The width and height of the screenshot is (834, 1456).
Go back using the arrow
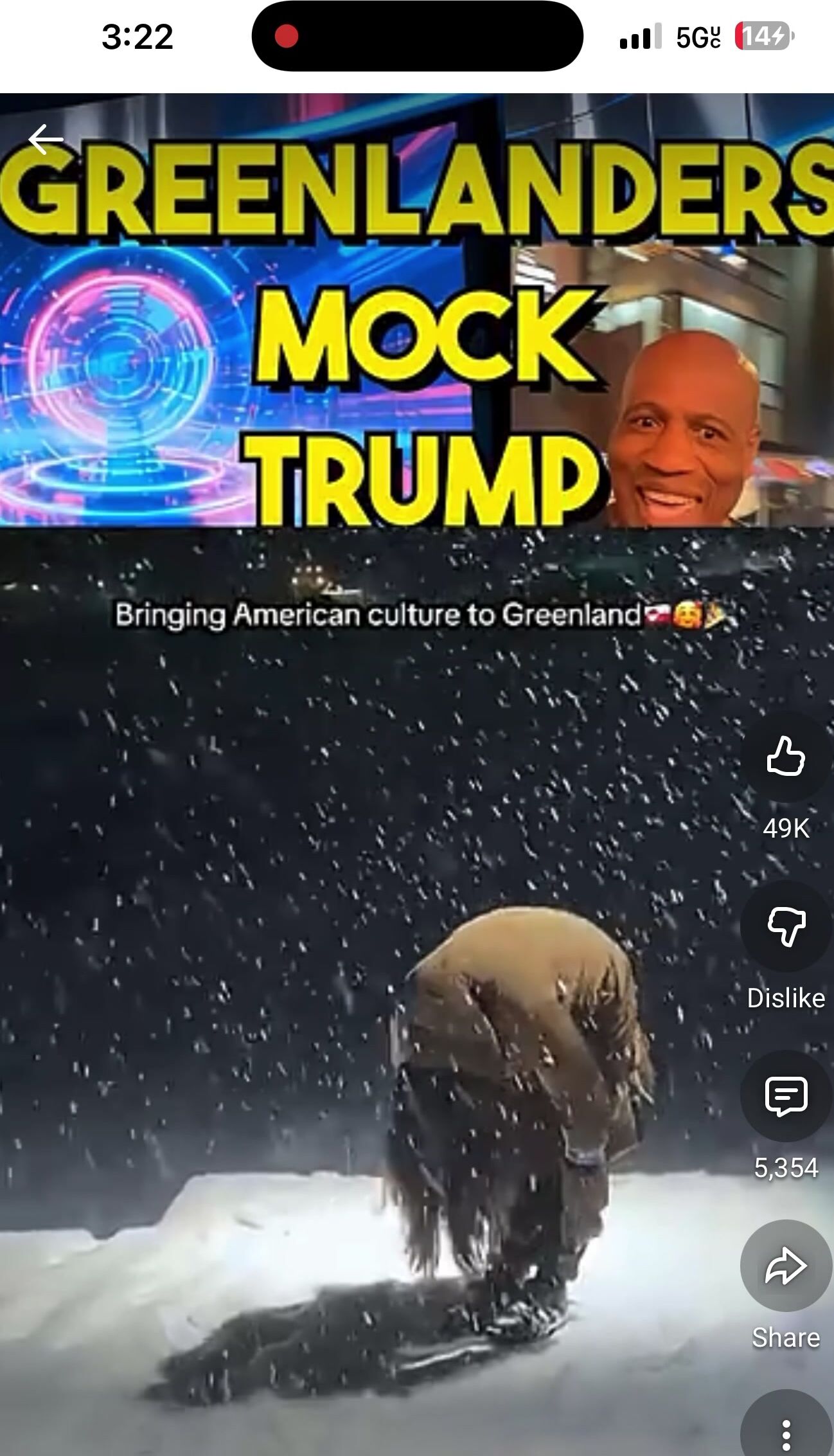point(46,139)
